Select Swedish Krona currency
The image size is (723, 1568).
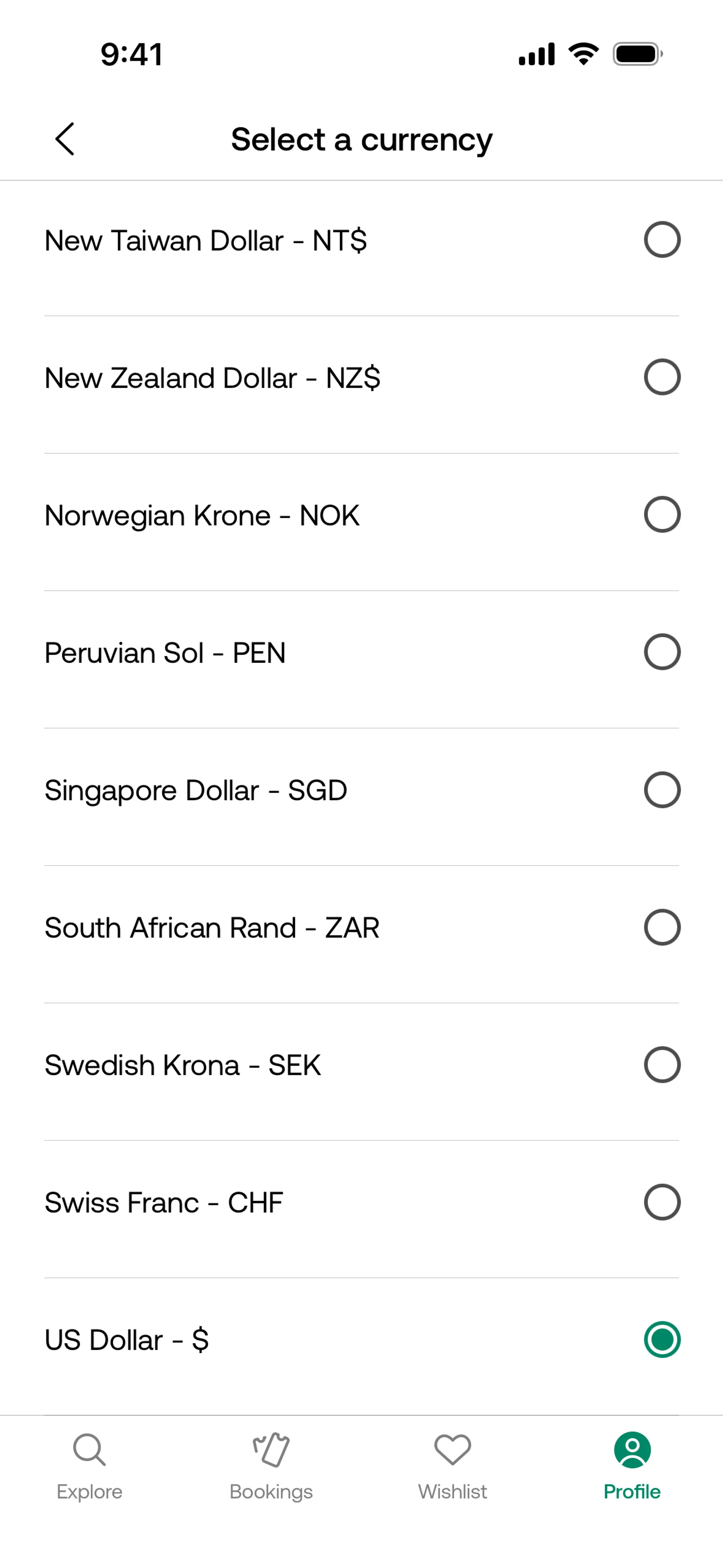pyautogui.click(x=662, y=1065)
